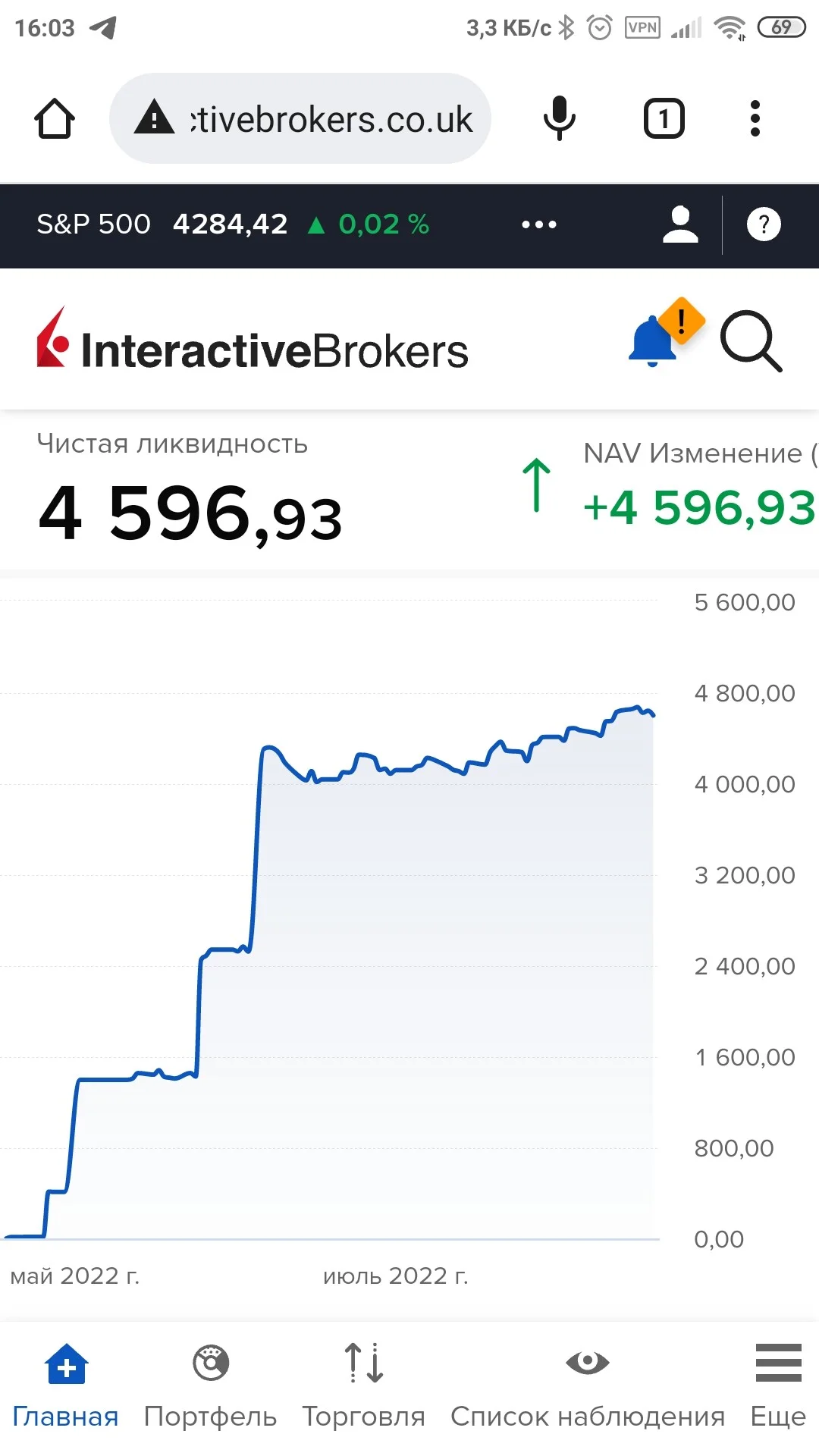Open the search magnifier

click(751, 341)
